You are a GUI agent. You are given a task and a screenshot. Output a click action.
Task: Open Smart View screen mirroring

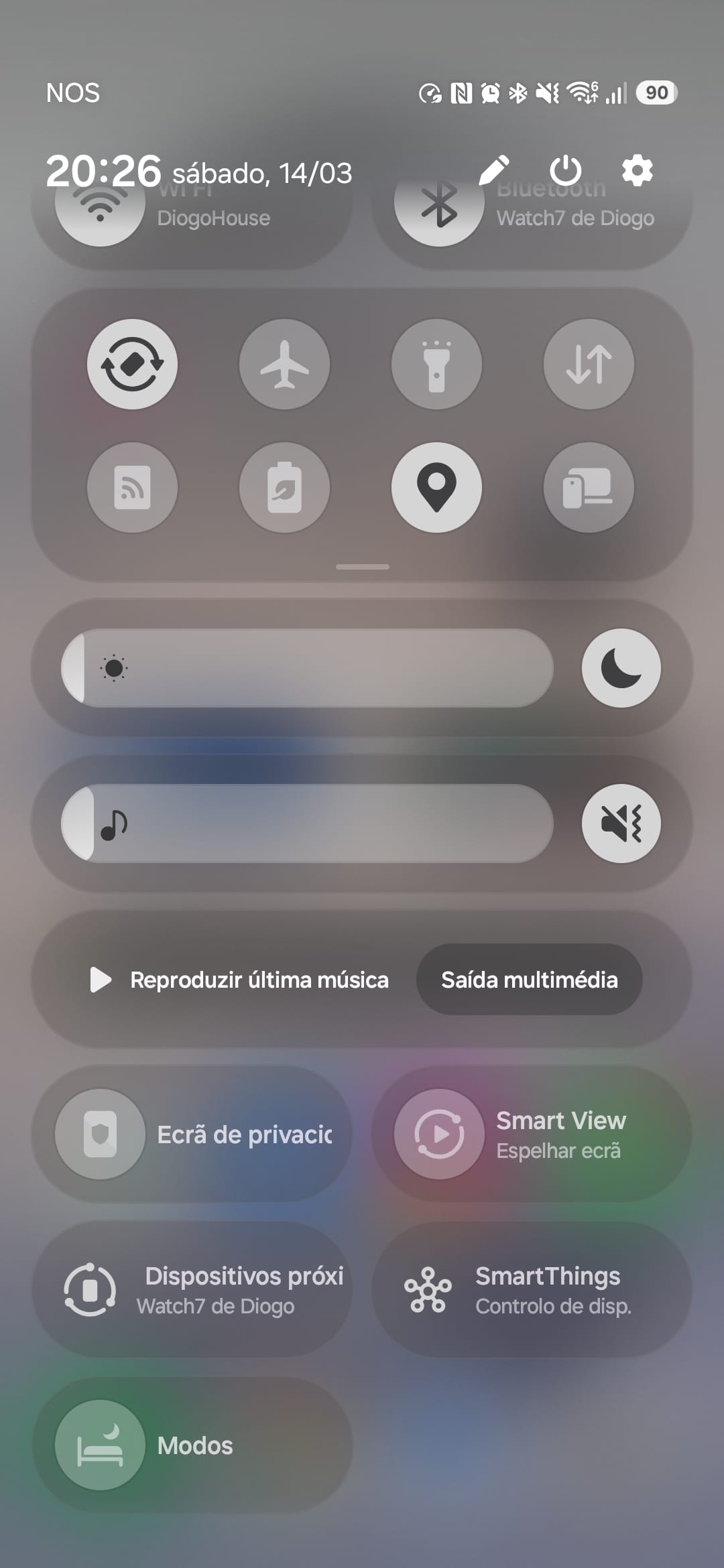(531, 1134)
